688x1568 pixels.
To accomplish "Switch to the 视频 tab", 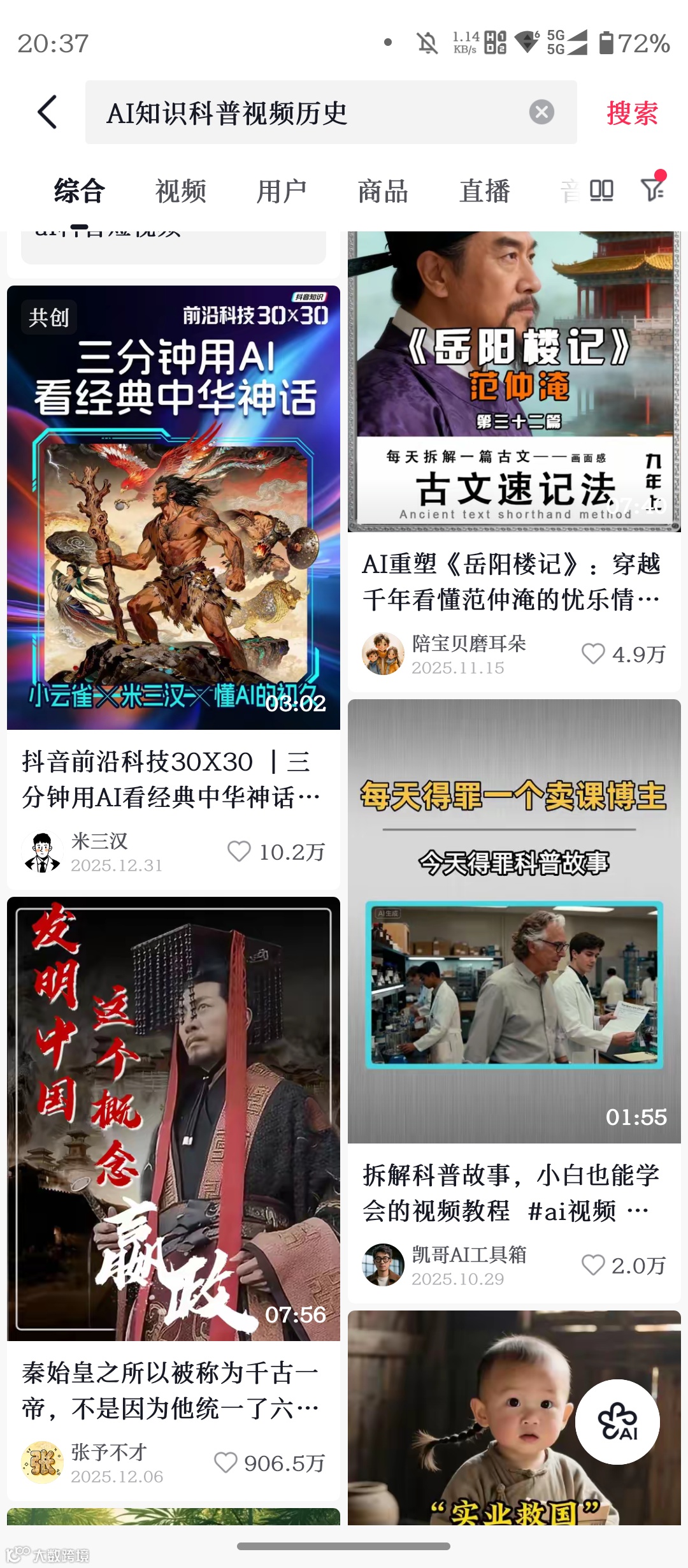I will point(180,191).
